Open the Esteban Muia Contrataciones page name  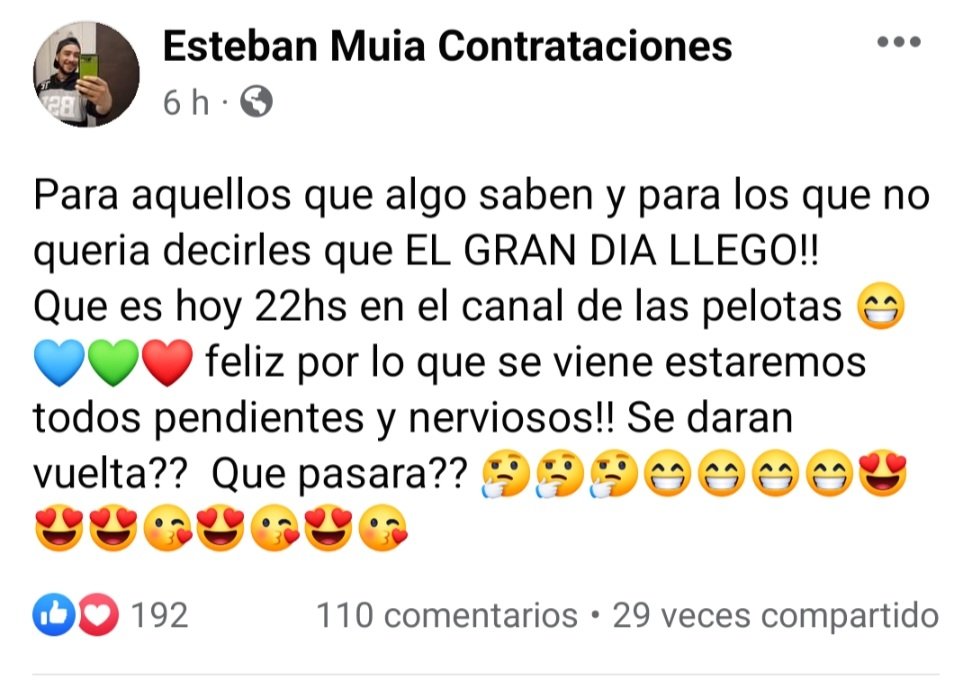coord(447,46)
